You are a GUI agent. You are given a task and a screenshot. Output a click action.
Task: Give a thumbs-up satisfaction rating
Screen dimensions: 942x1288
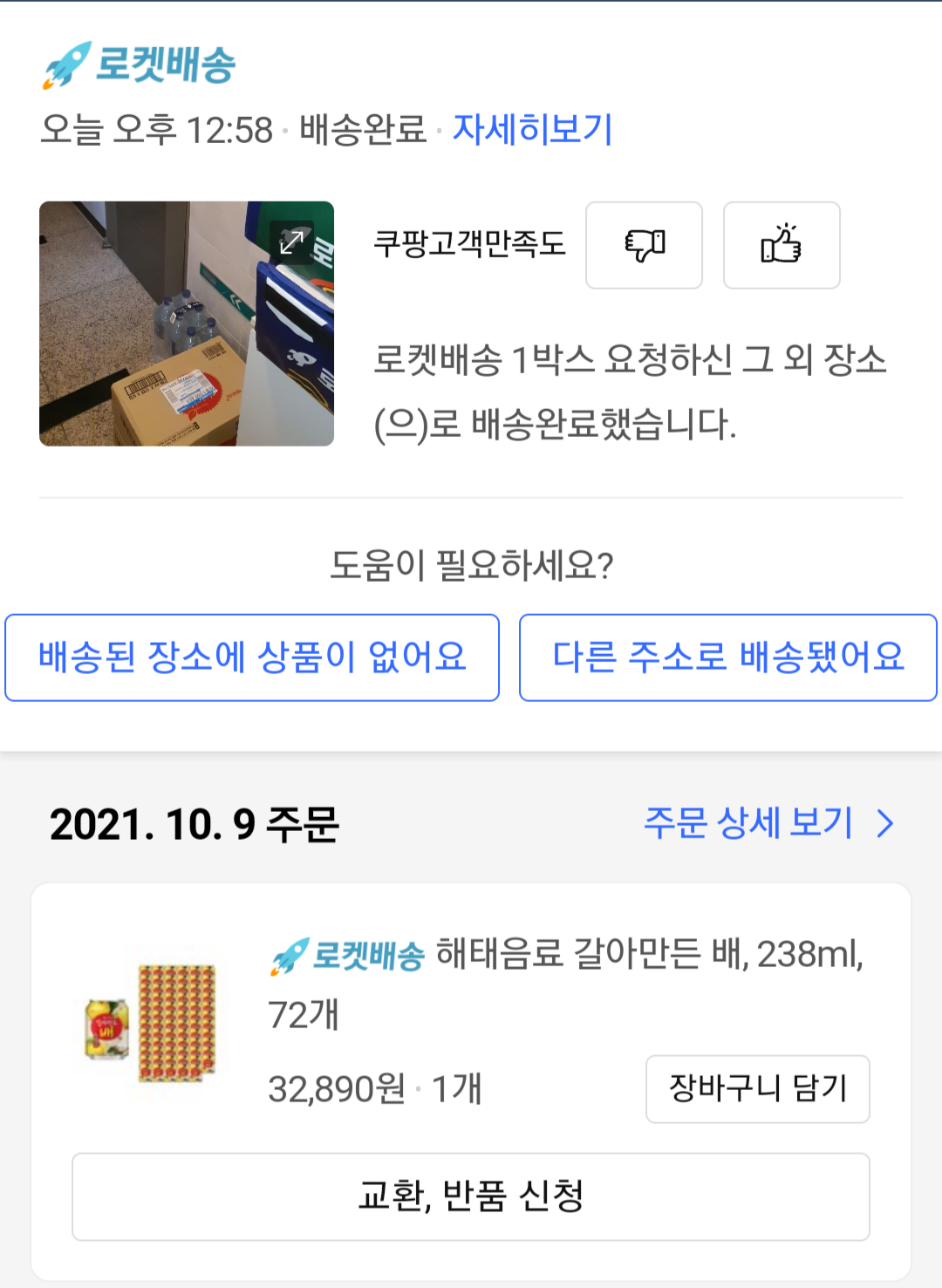(782, 245)
